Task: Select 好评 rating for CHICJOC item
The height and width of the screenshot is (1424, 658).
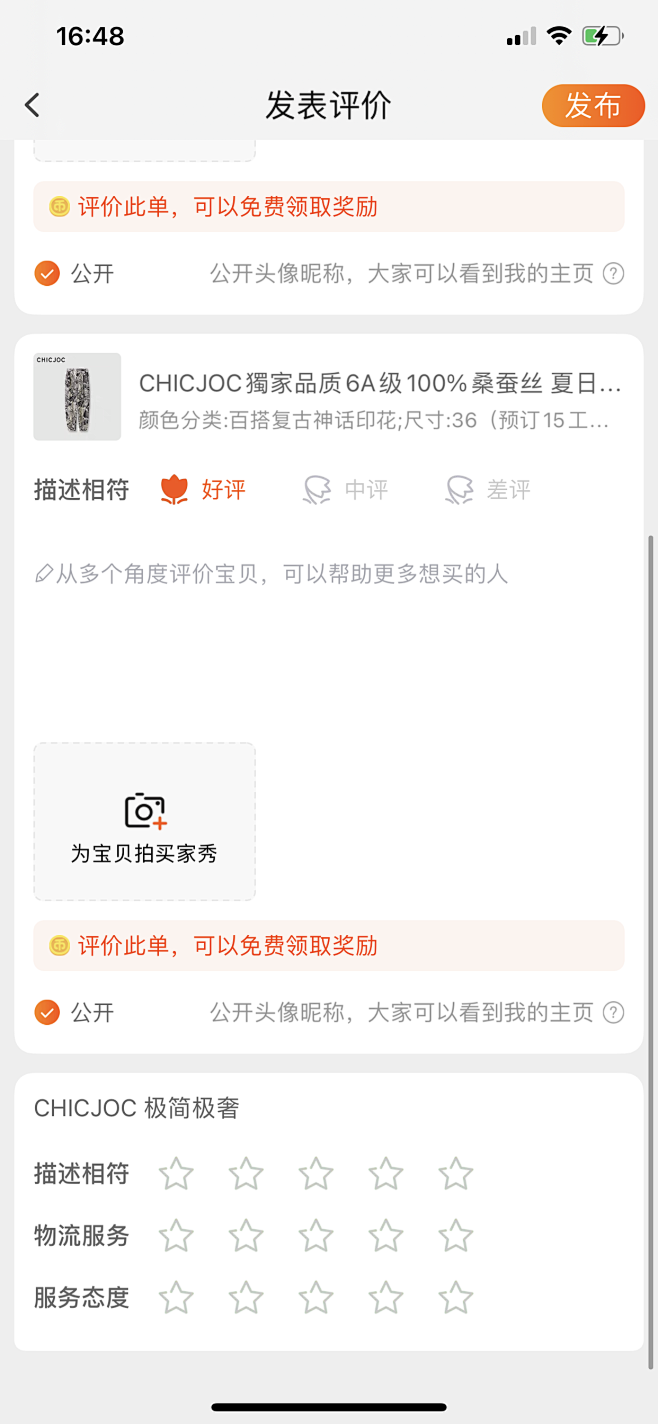Action: (x=203, y=490)
